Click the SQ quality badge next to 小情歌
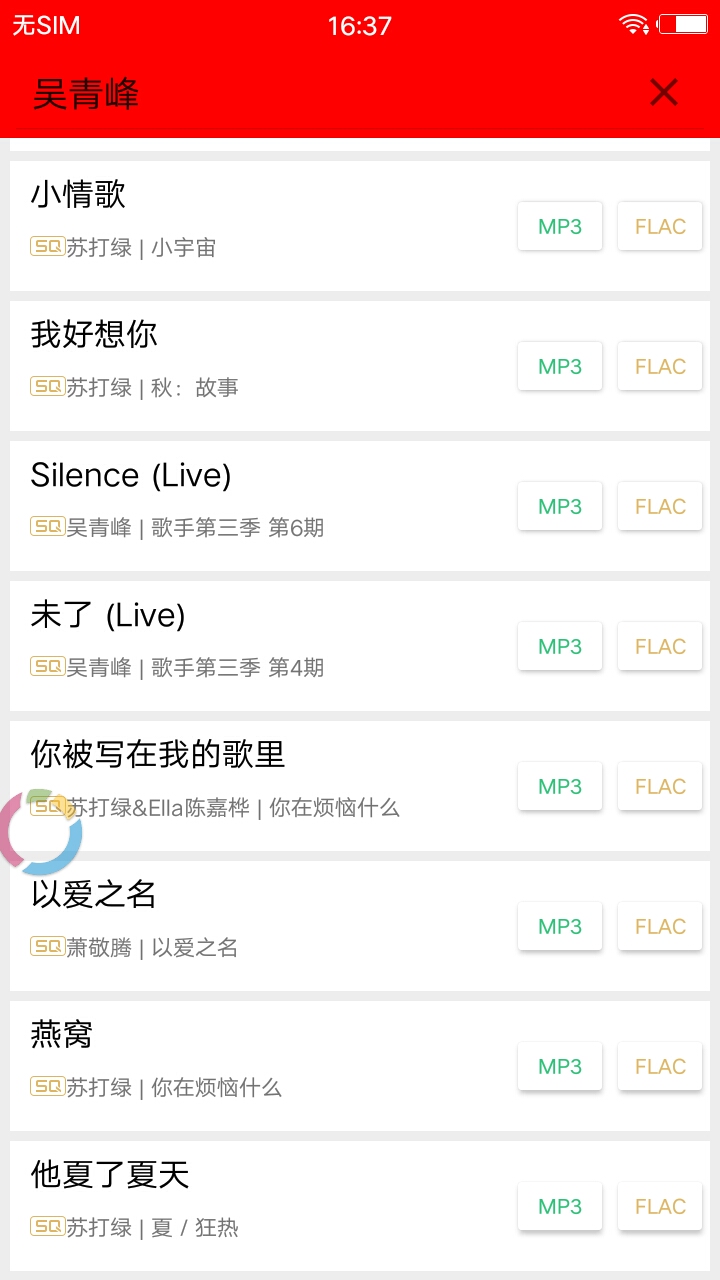The height and width of the screenshot is (1280, 720). [x=45, y=248]
